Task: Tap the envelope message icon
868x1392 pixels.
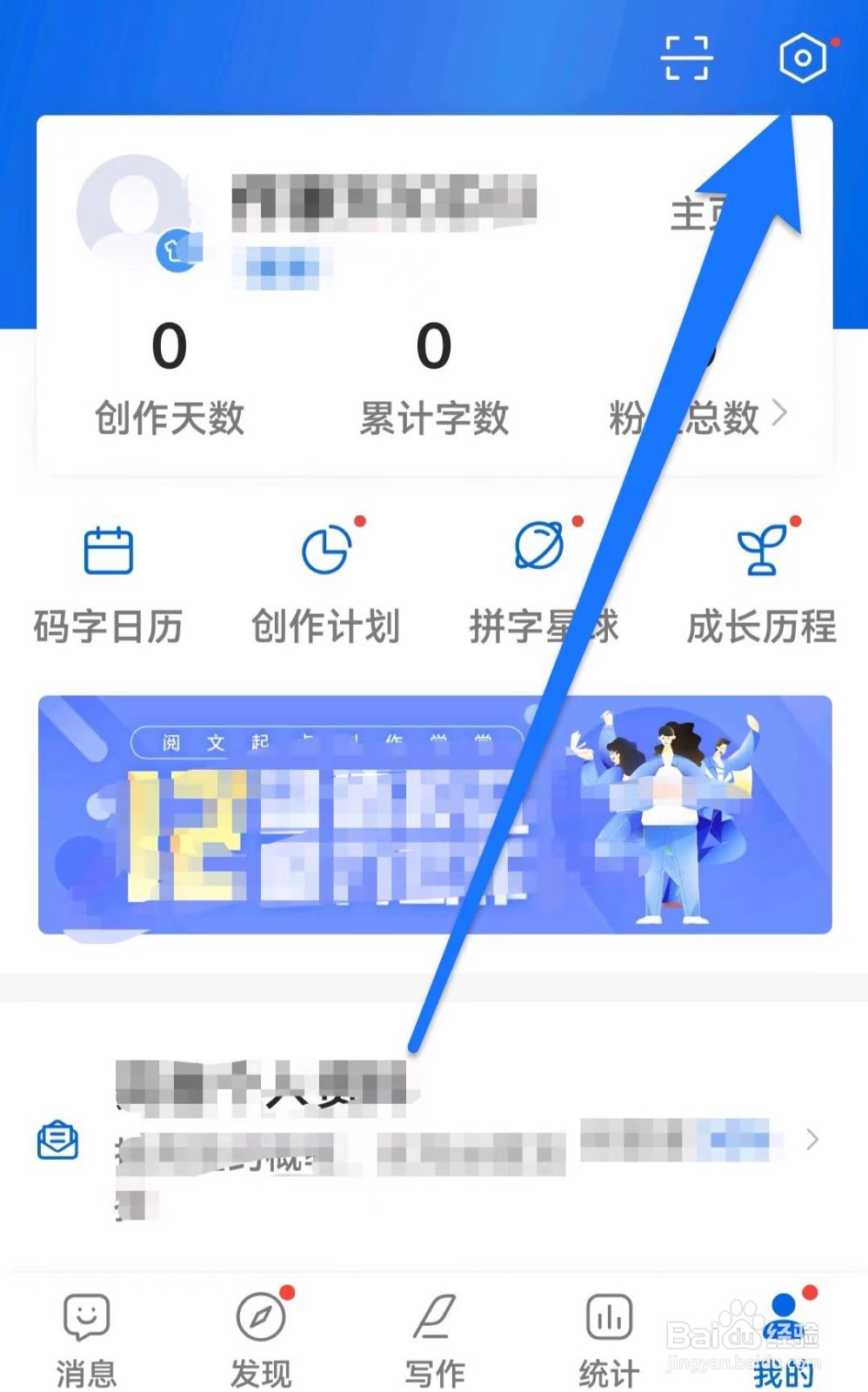Action: coord(58,1140)
